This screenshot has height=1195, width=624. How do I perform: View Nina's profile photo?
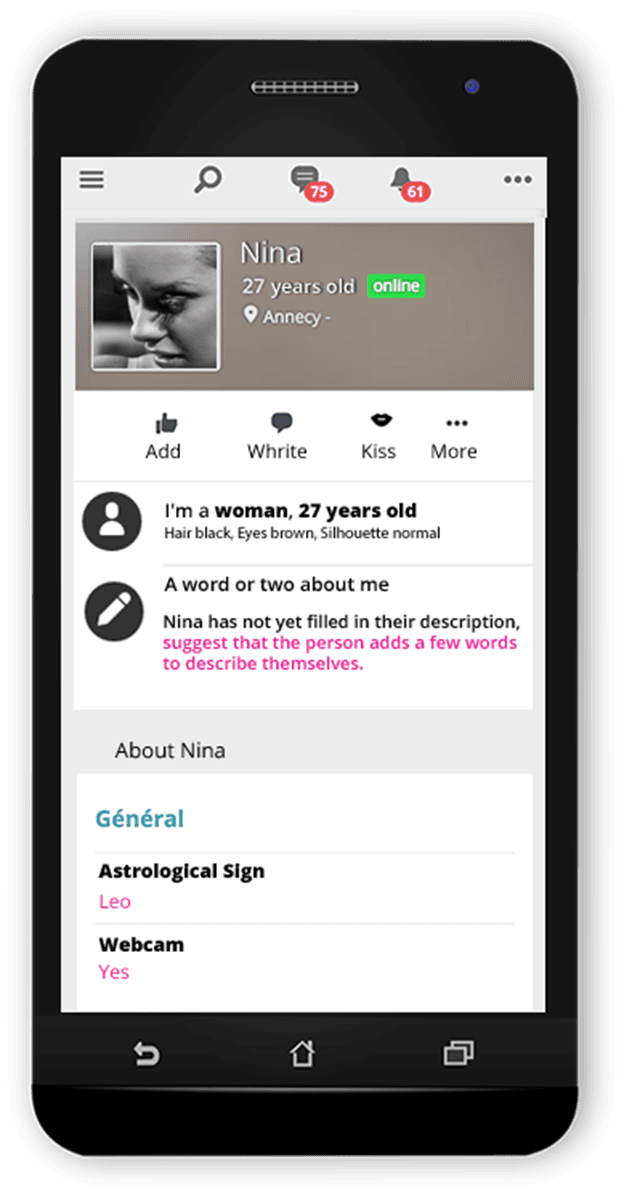[156, 306]
